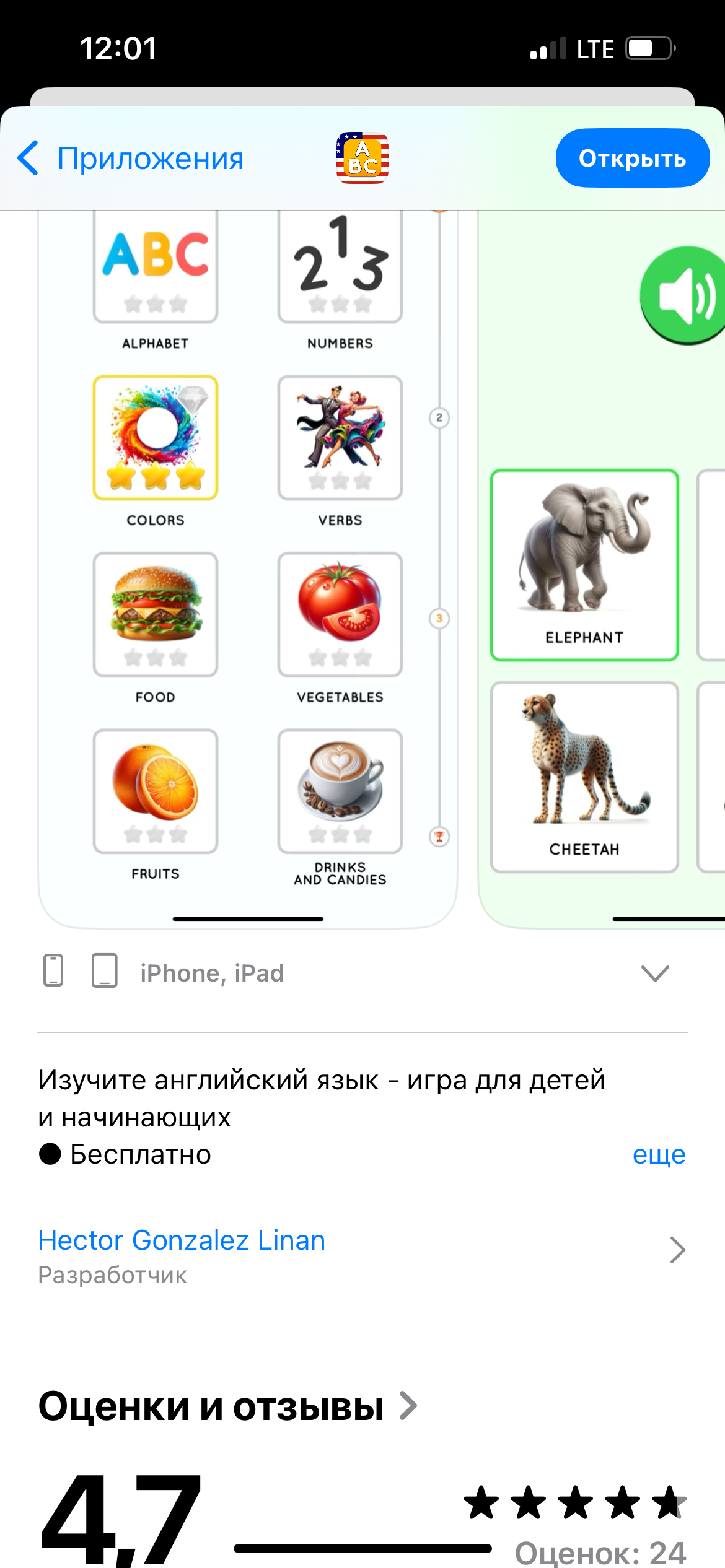Viewport: 725px width, 1568px height.
Task: Show more description via еще
Action: click(659, 1154)
